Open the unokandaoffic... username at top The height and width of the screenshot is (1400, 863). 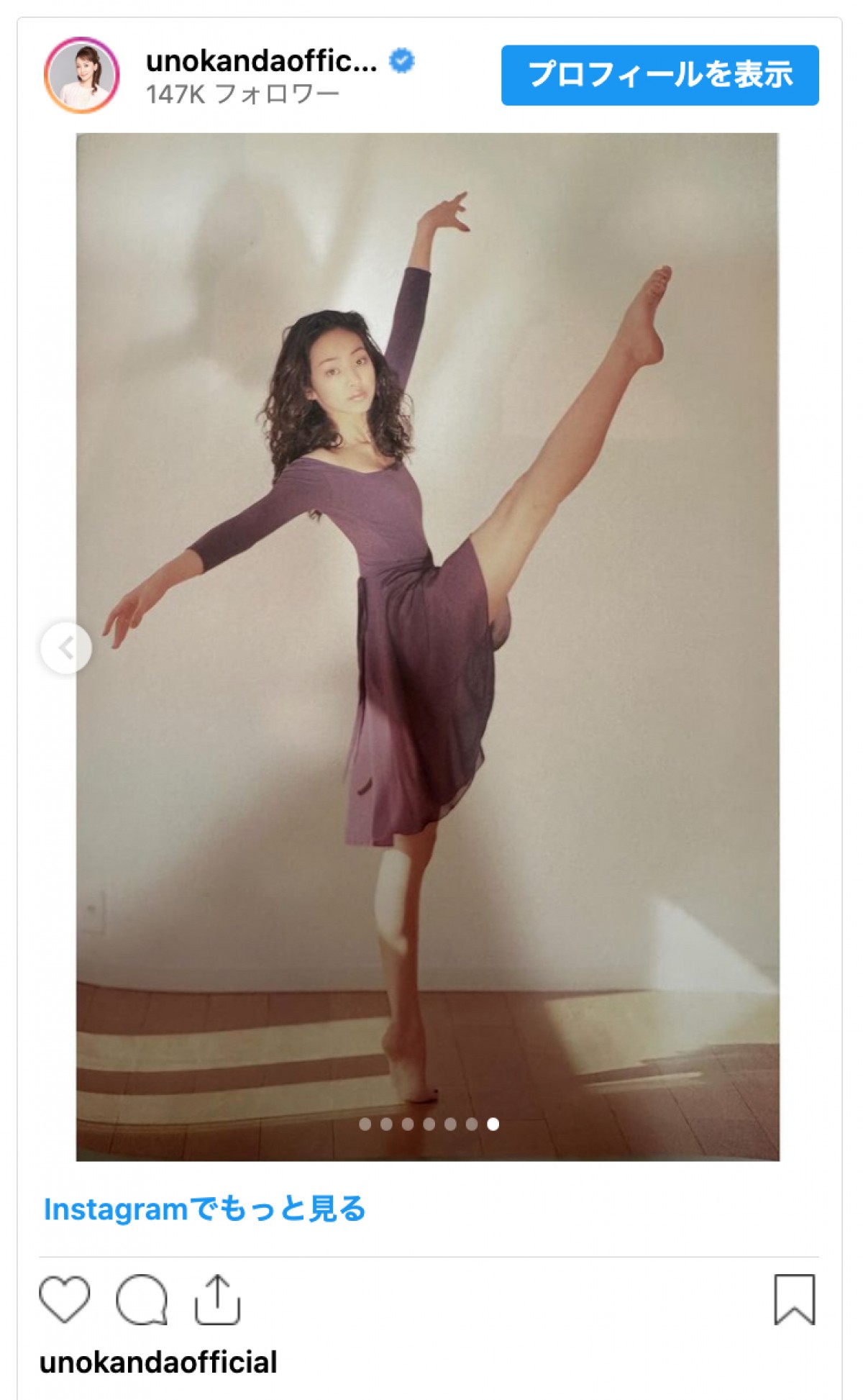[x=261, y=61]
